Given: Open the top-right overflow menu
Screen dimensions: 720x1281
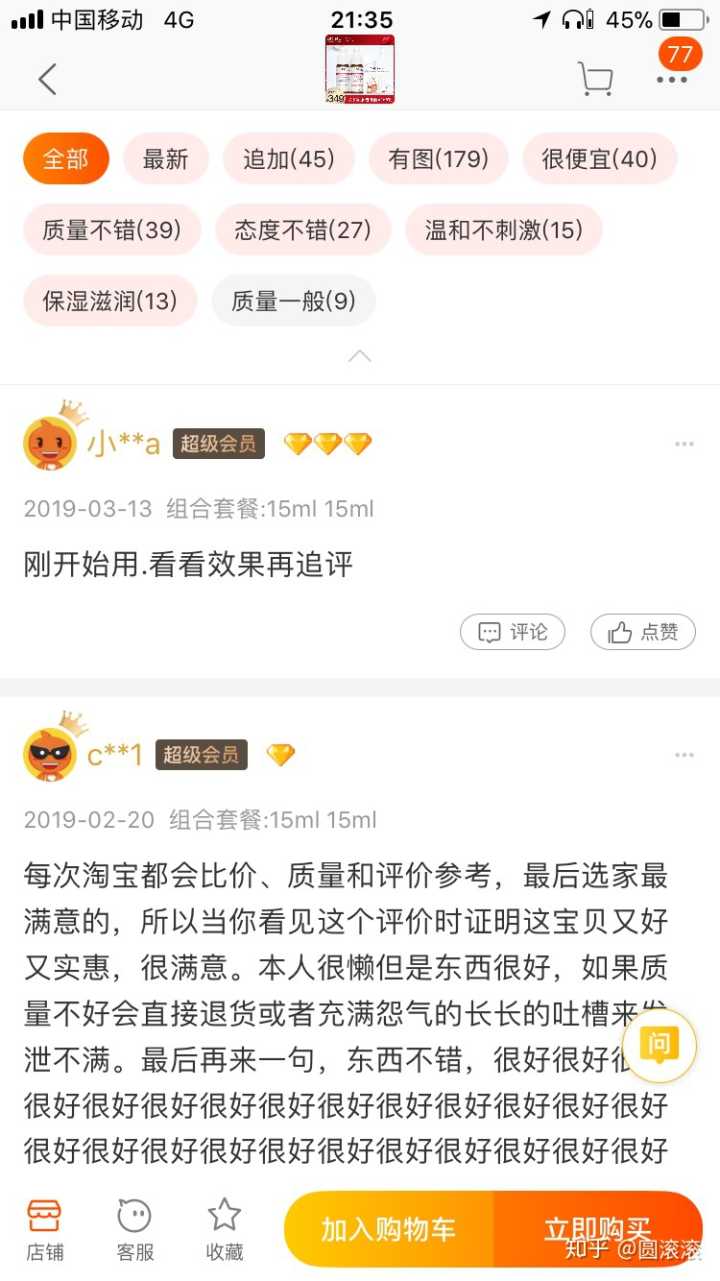Looking at the screenshot, I should coord(672,78).
